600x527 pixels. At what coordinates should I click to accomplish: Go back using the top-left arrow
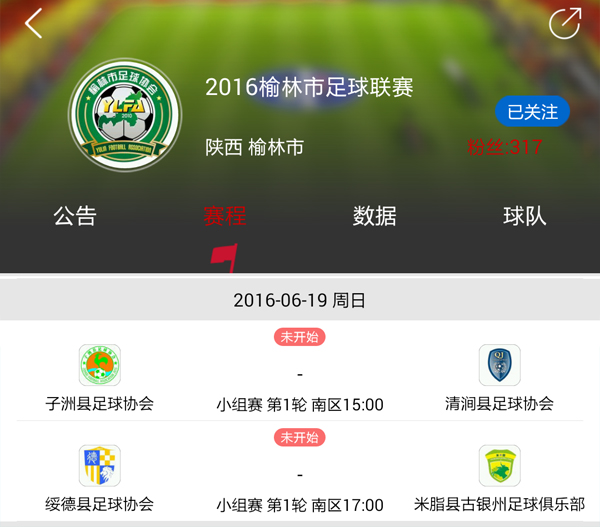34,24
